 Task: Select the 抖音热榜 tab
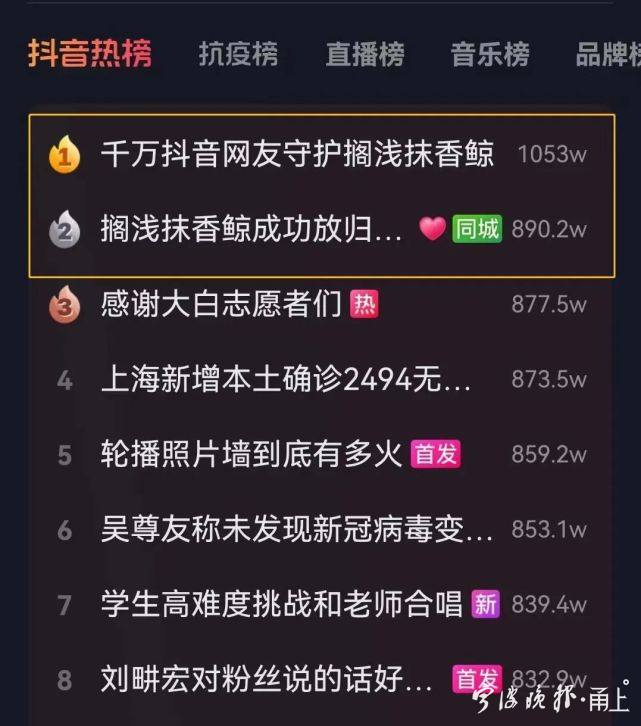[x=90, y=54]
